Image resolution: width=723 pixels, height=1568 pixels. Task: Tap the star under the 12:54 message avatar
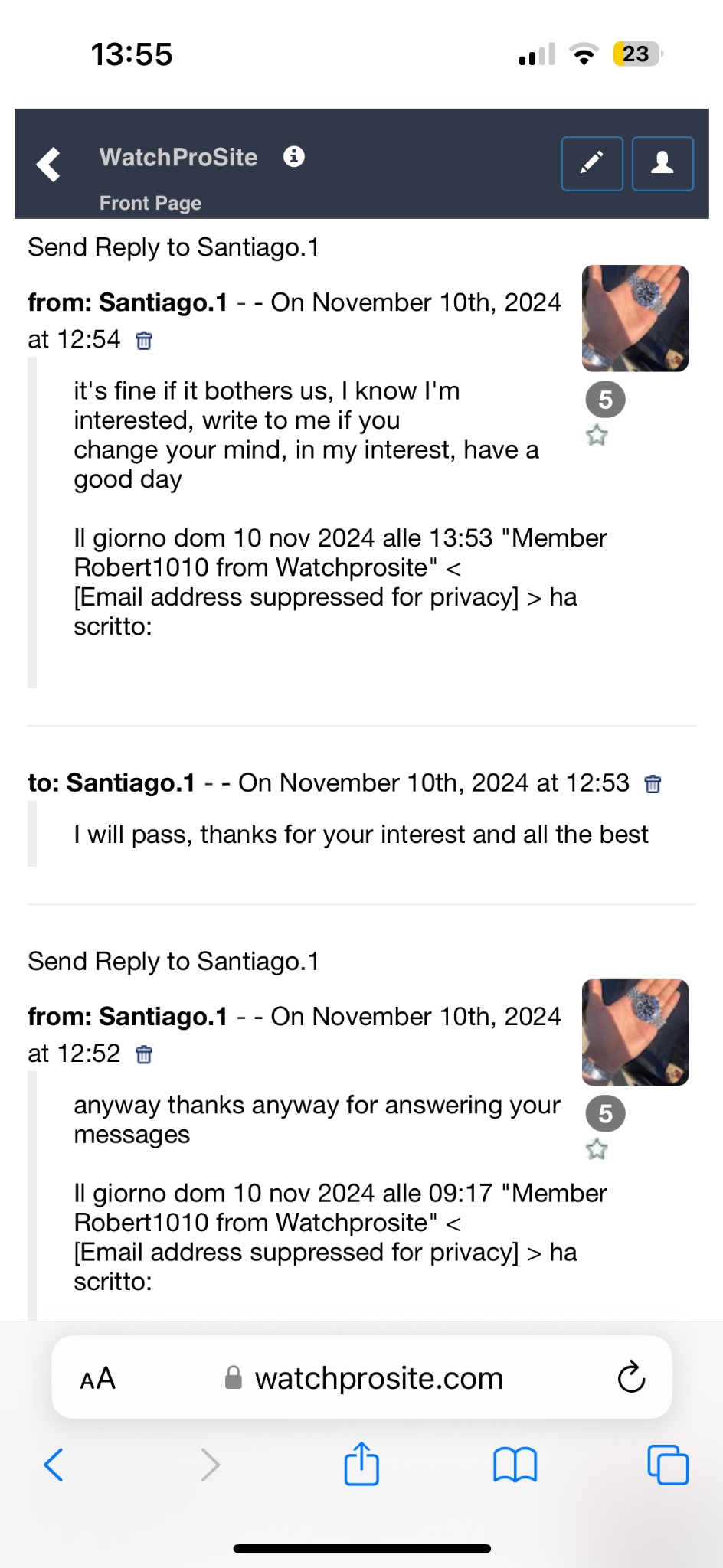pos(597,436)
